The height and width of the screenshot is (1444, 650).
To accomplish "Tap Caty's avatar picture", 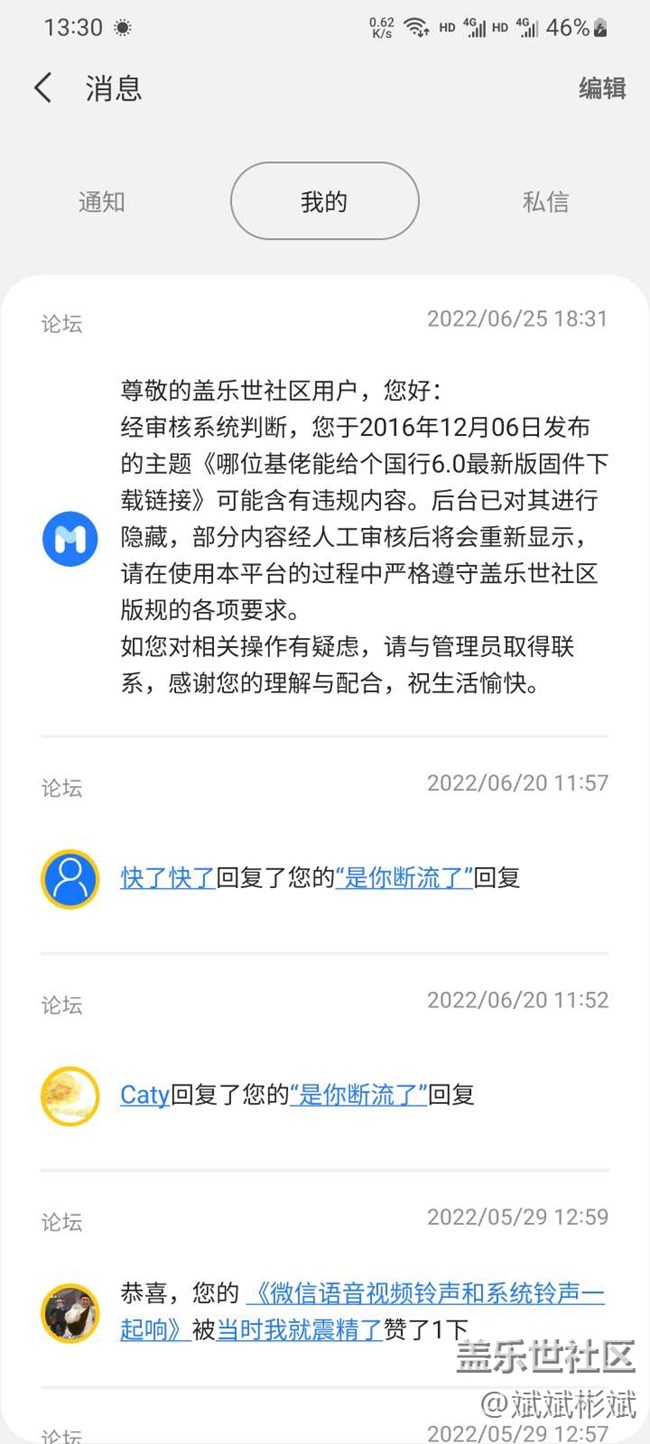I will [x=70, y=1096].
